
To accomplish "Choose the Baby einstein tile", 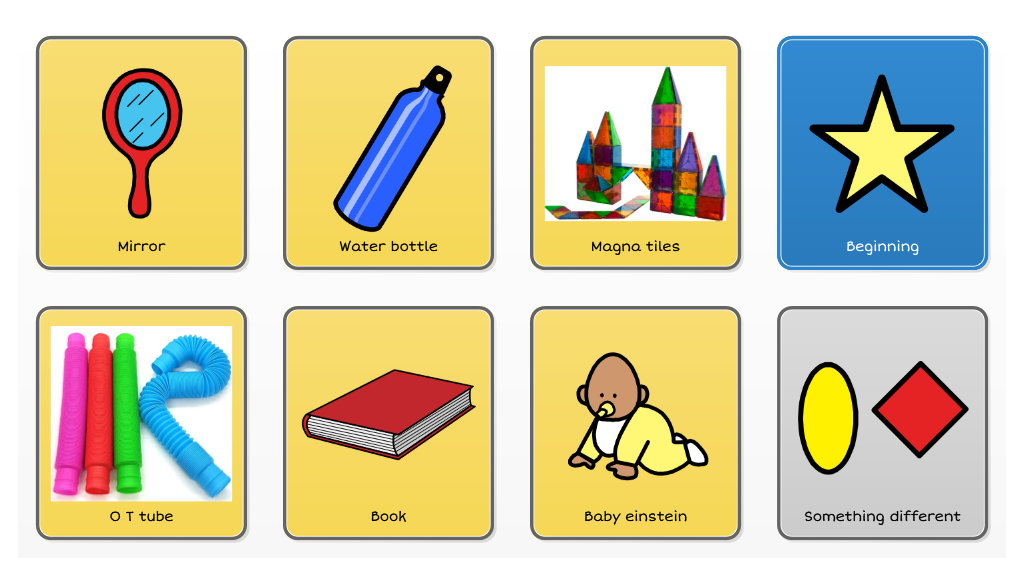I will 635,423.
